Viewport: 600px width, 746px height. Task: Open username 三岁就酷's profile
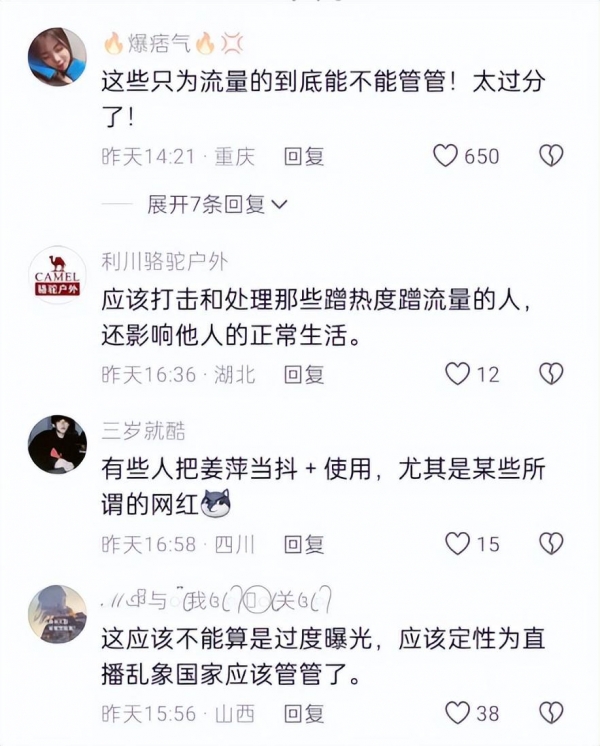pyautogui.click(x=143, y=431)
